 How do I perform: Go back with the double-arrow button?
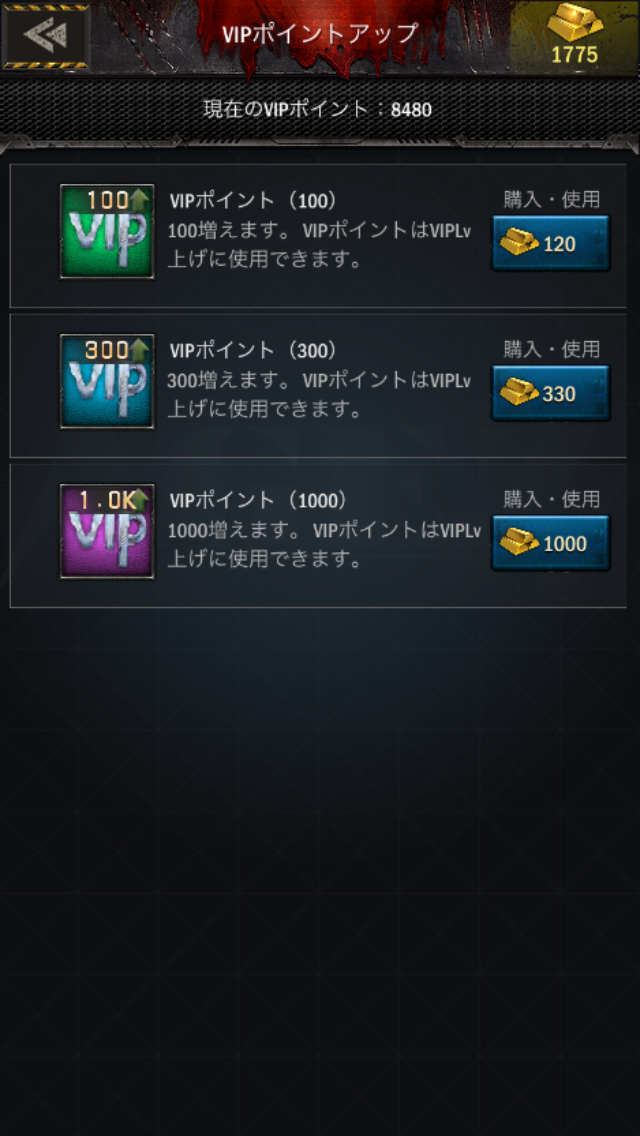[x=46, y=36]
